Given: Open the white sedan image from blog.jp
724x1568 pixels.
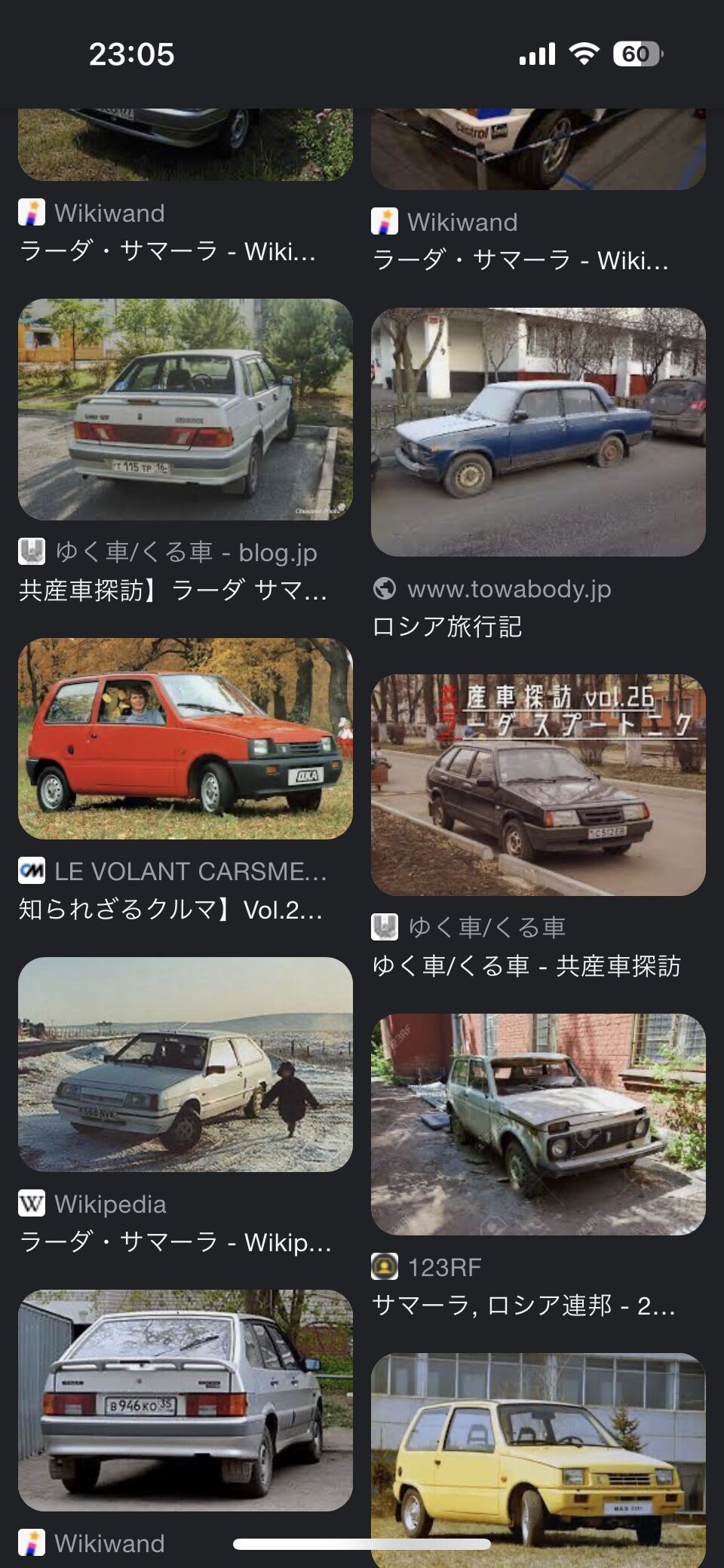Looking at the screenshot, I should click(x=186, y=410).
